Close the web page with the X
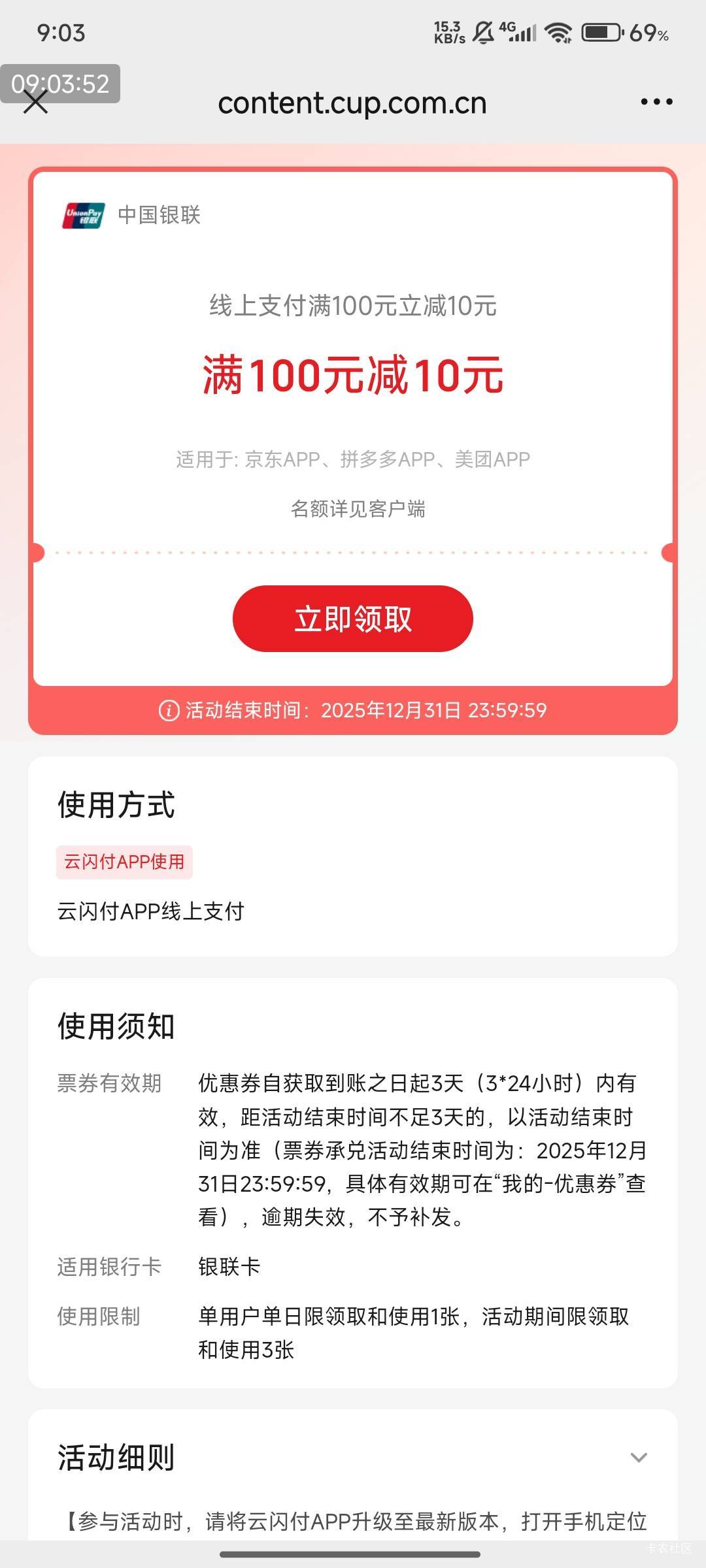Viewport: 706px width, 1568px height. [35, 102]
